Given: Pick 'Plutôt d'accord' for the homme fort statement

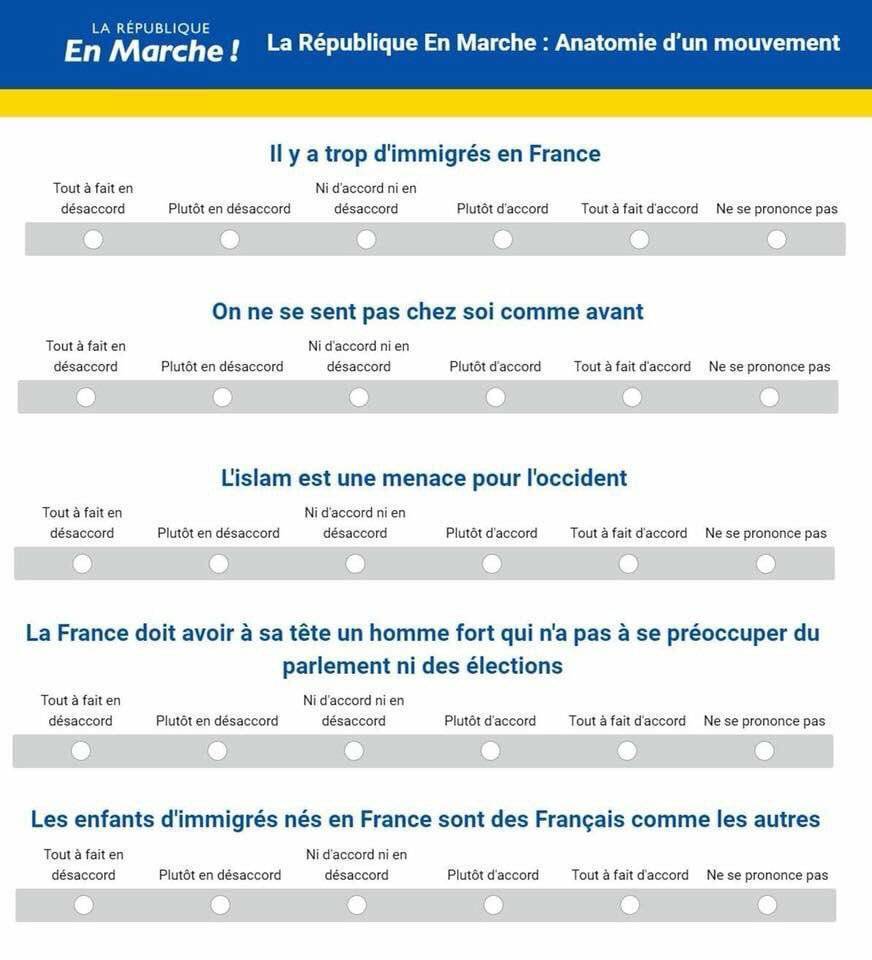Looking at the screenshot, I should (490, 751).
